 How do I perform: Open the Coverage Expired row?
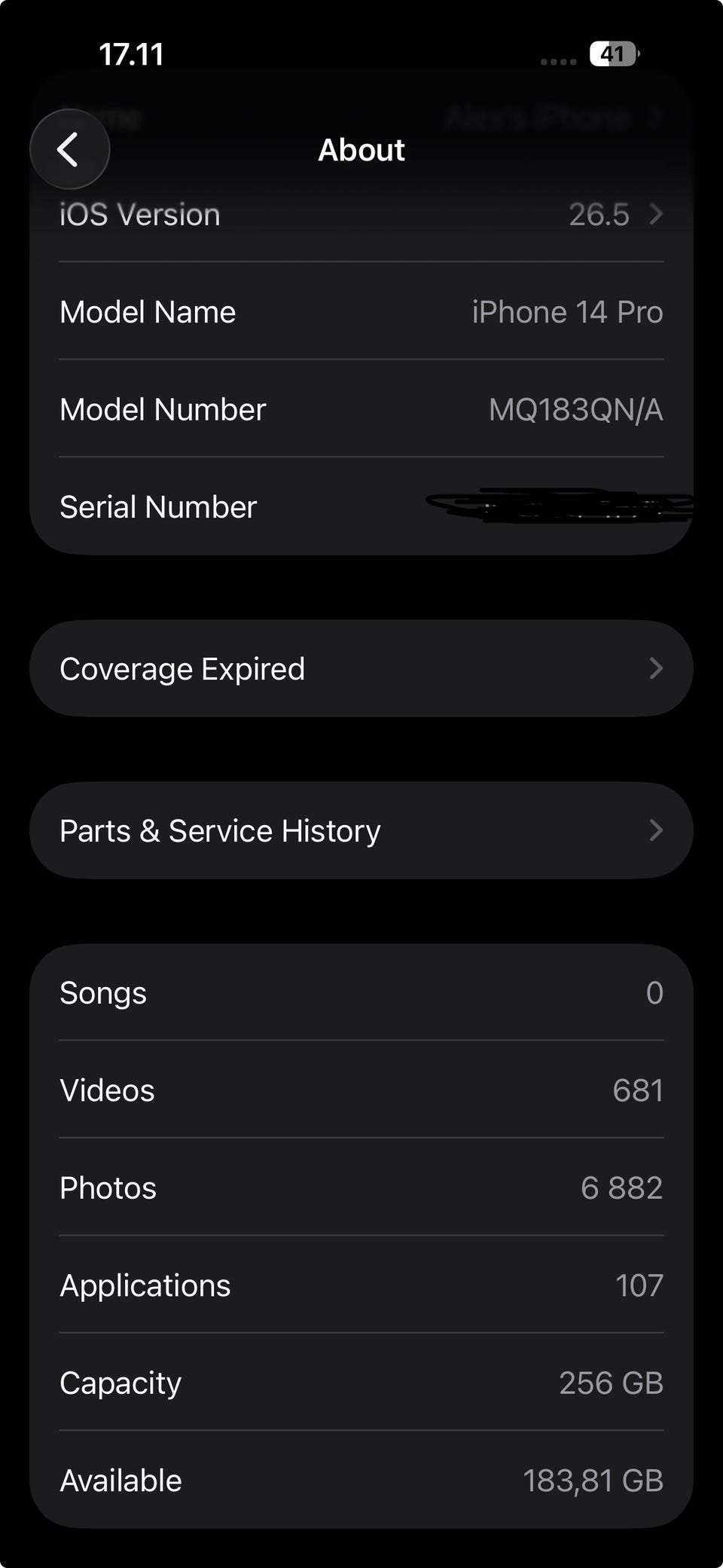pos(361,668)
